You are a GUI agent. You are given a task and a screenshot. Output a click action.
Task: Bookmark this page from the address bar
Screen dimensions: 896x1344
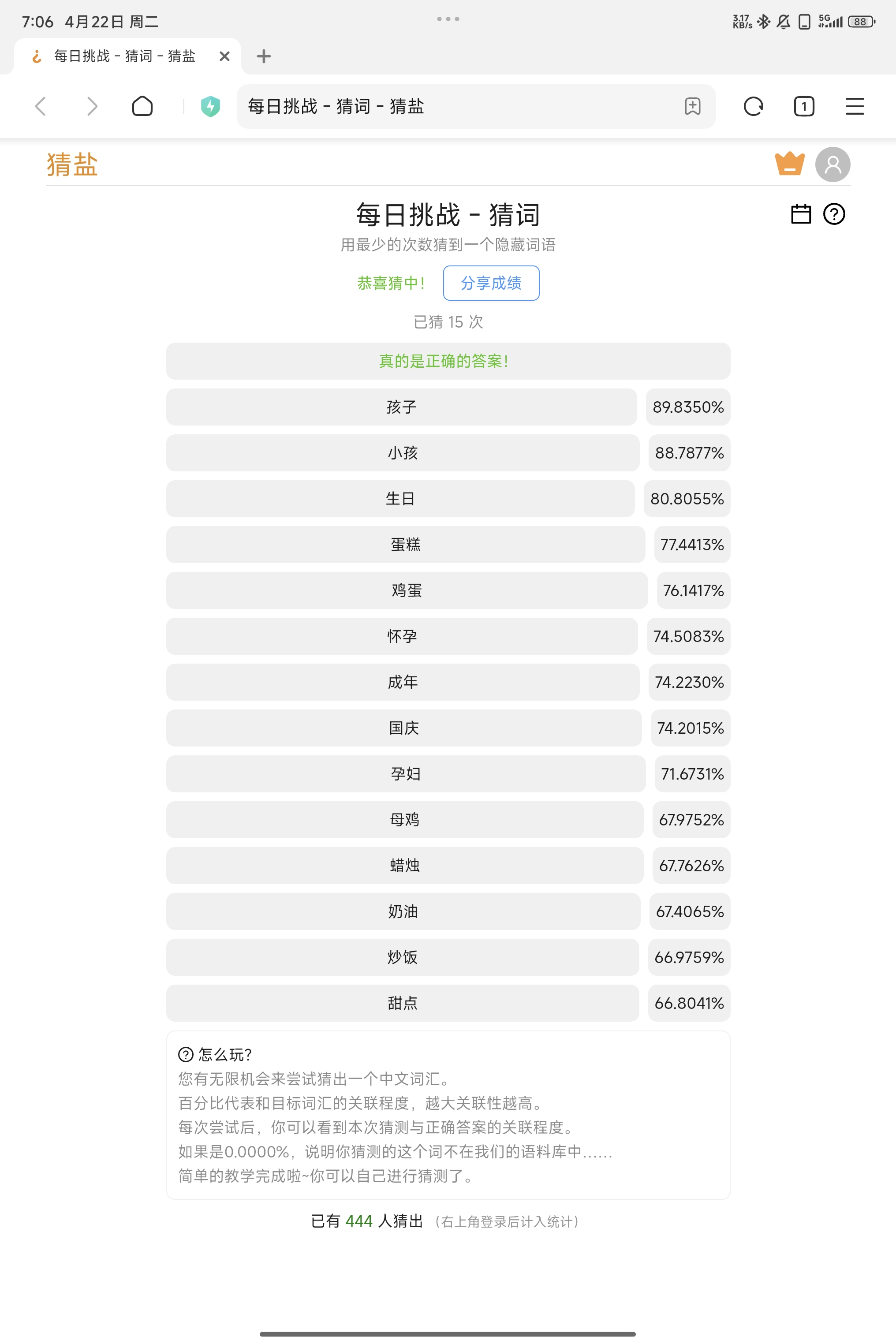(693, 106)
